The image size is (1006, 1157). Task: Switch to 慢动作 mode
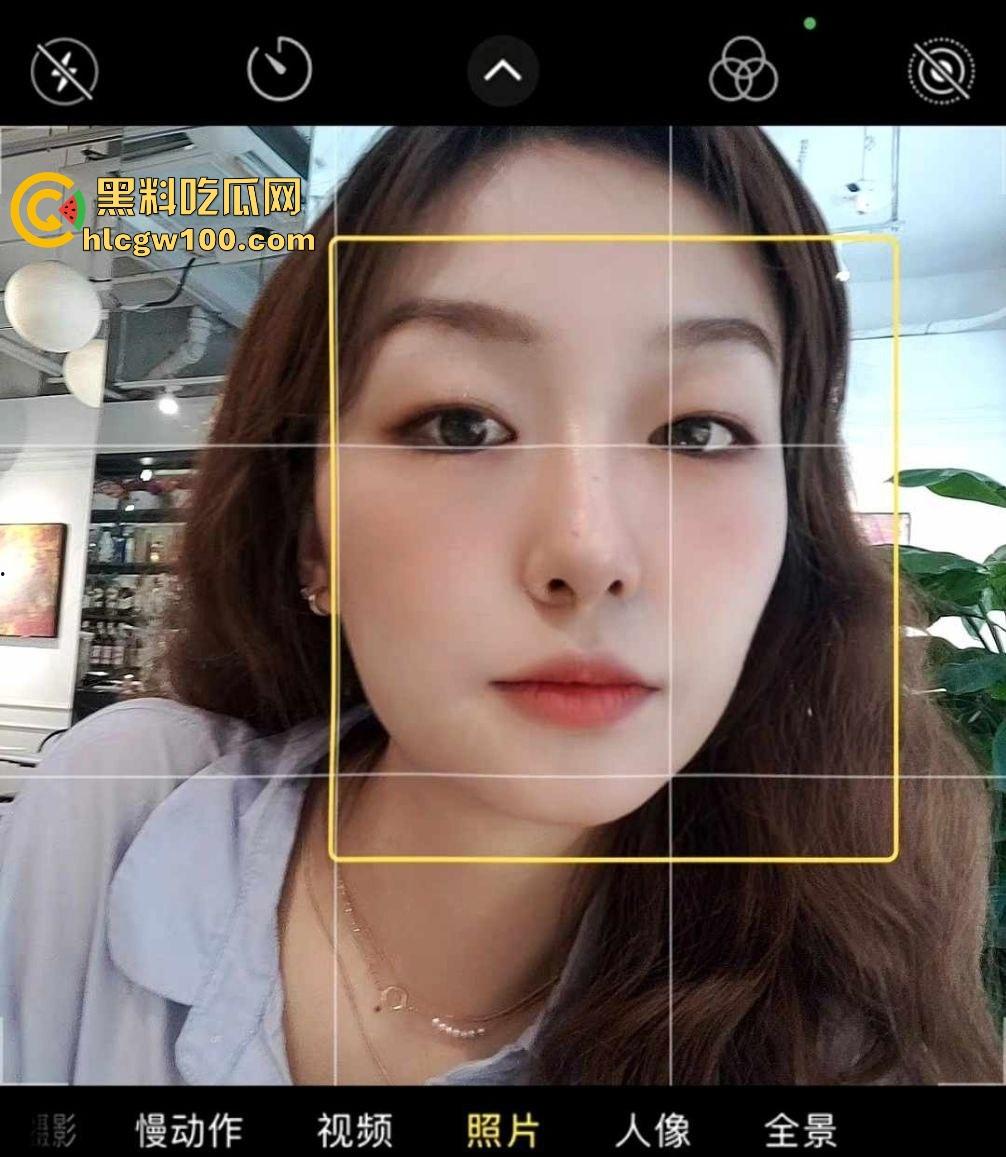point(189,1131)
